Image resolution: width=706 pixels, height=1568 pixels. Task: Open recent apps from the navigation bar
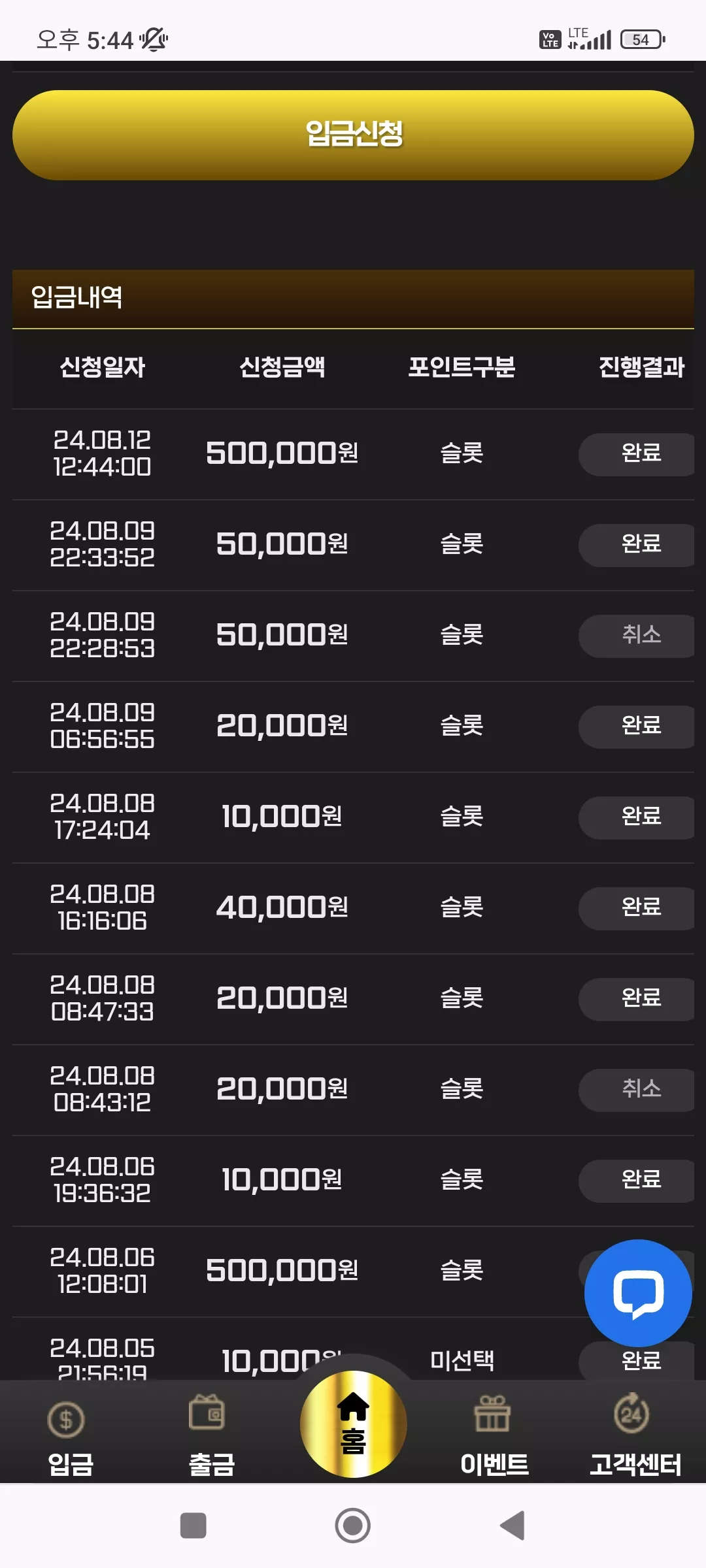tap(193, 1526)
